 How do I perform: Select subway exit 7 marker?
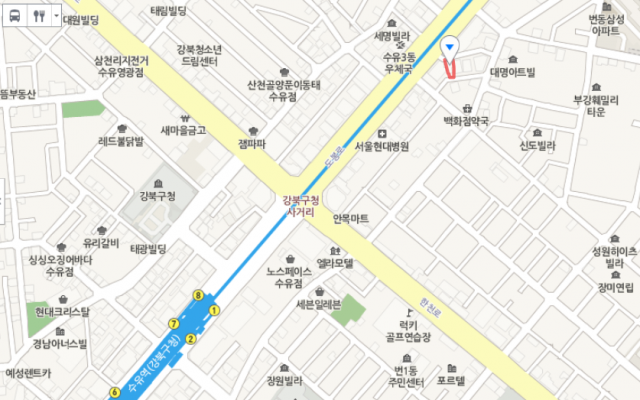(x=173, y=324)
